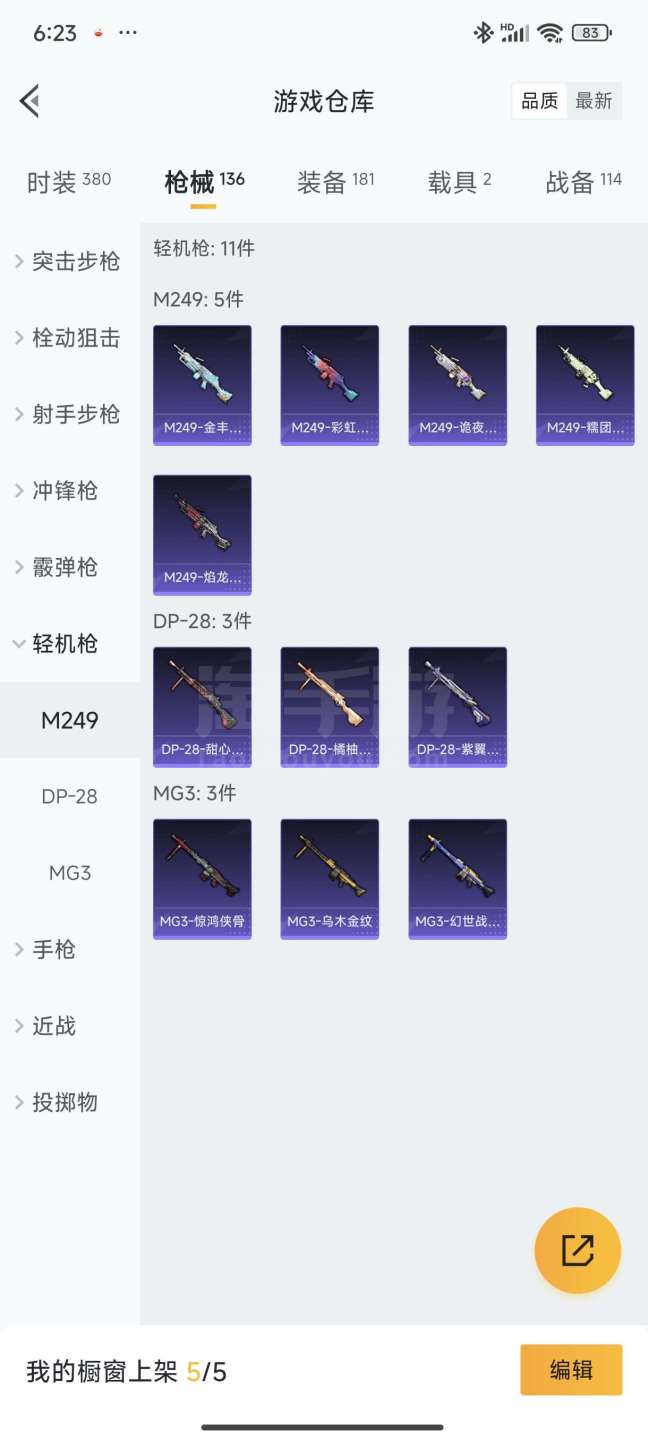Tap the orange share floating button
This screenshot has height=1440, width=648.
click(578, 1251)
